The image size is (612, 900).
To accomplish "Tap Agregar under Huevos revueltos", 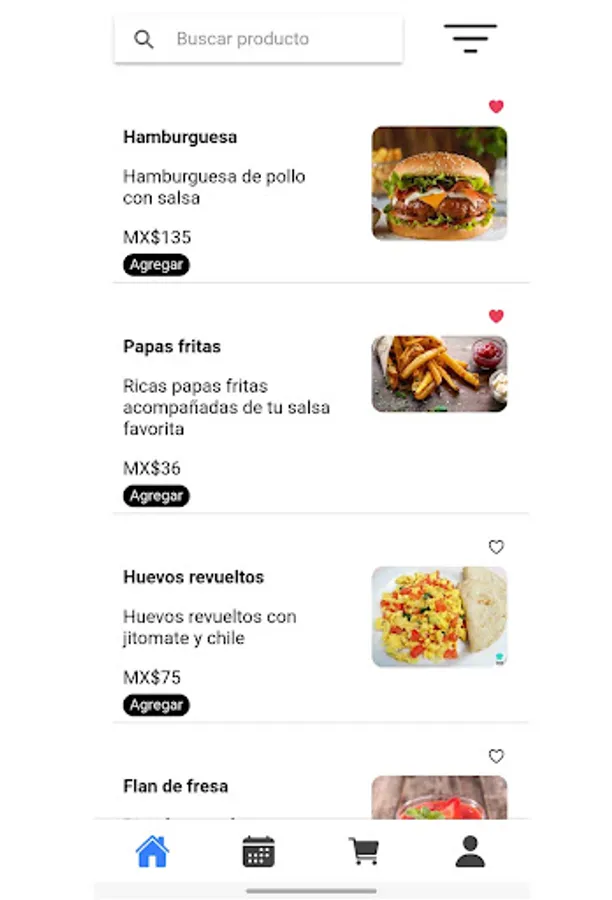I will click(x=156, y=705).
